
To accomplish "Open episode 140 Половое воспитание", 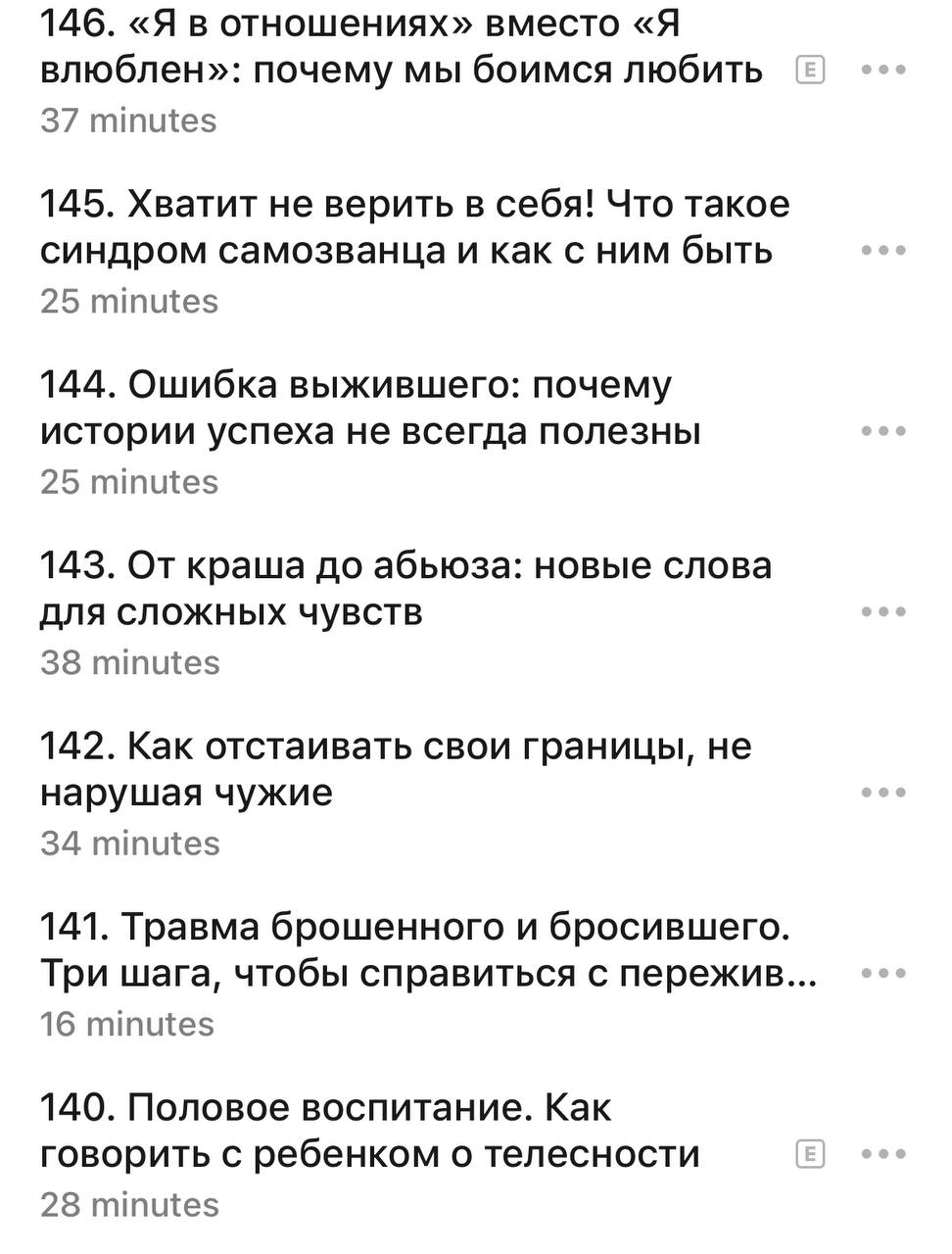I will tap(370, 1131).
